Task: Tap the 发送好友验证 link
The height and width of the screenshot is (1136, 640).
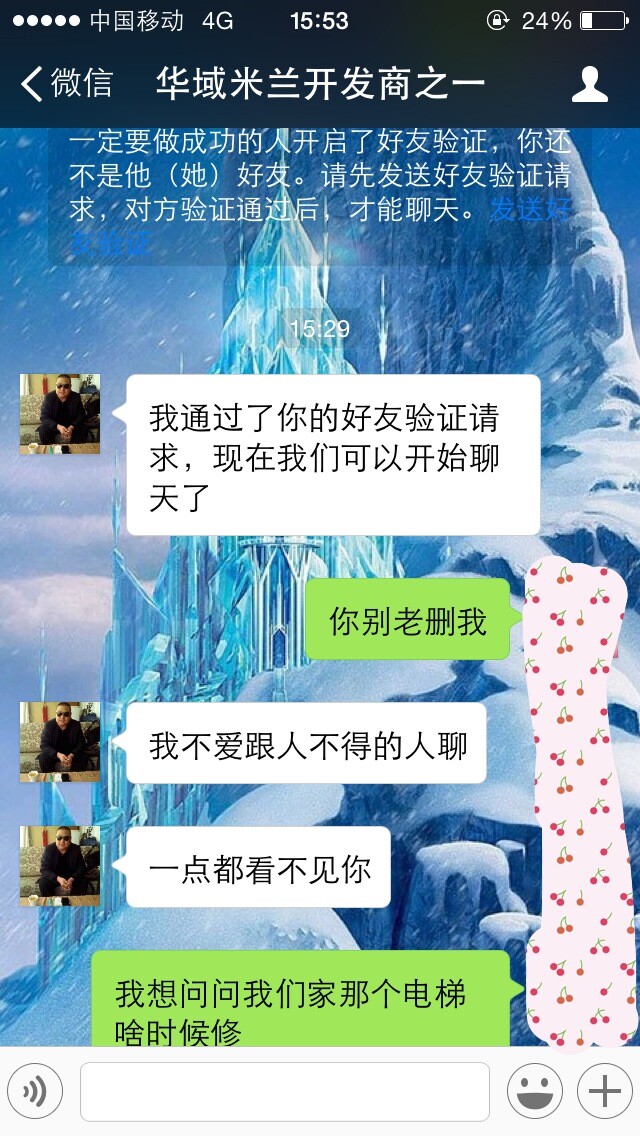Action: click(x=529, y=211)
